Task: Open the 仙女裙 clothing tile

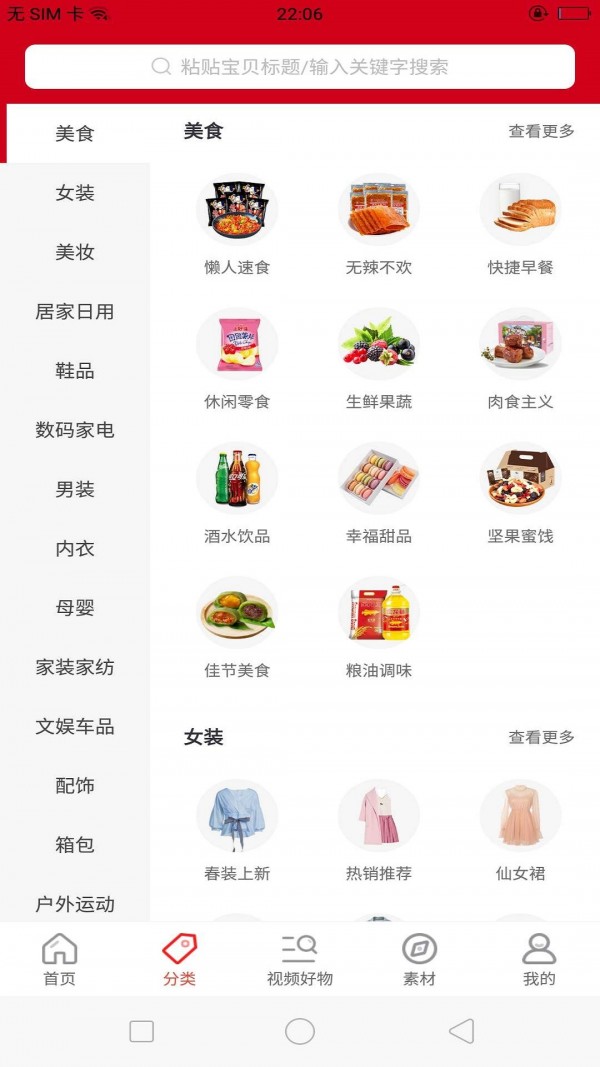Action: (520, 830)
